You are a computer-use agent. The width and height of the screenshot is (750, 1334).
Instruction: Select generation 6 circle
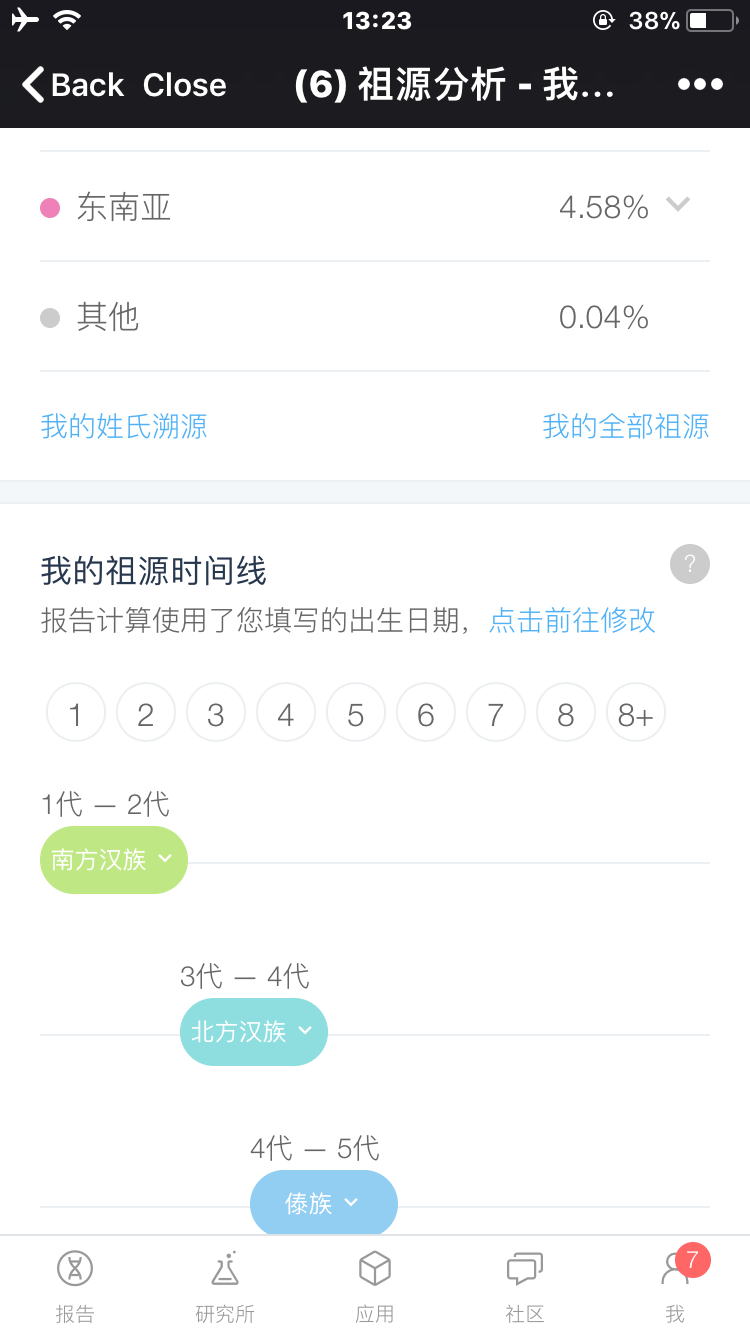(426, 713)
